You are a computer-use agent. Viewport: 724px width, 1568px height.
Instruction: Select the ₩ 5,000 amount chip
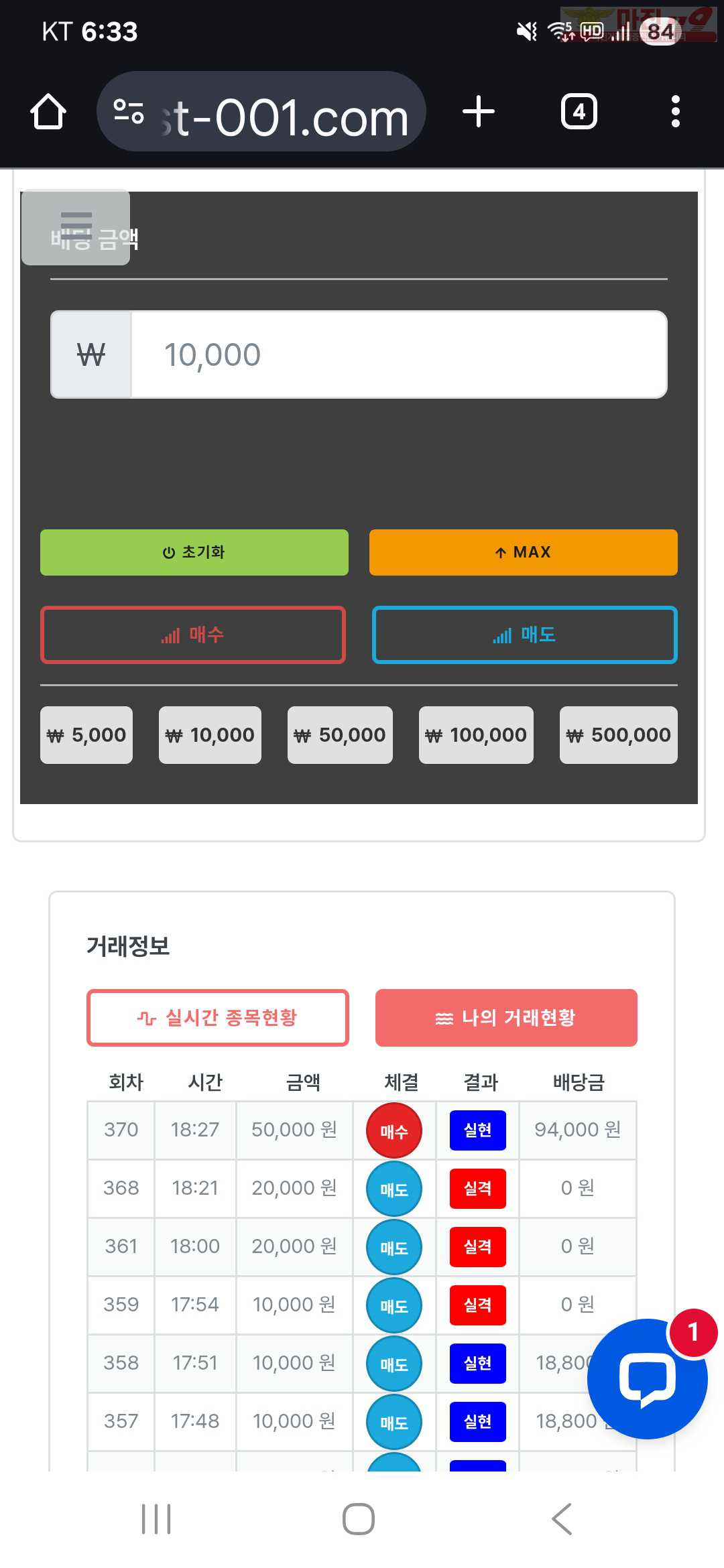tap(86, 735)
